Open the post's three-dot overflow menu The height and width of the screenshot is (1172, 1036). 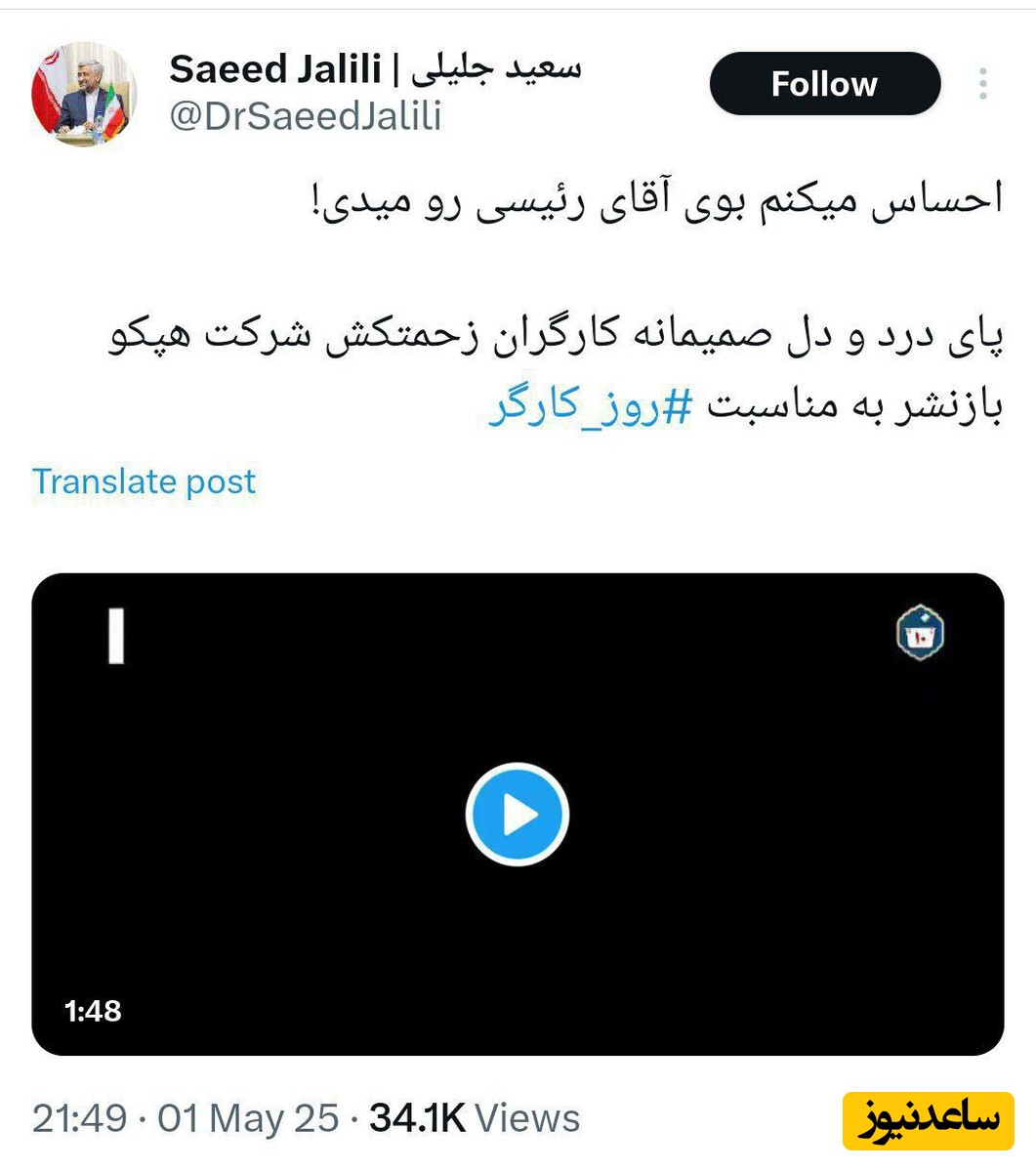pyautogui.click(x=982, y=84)
